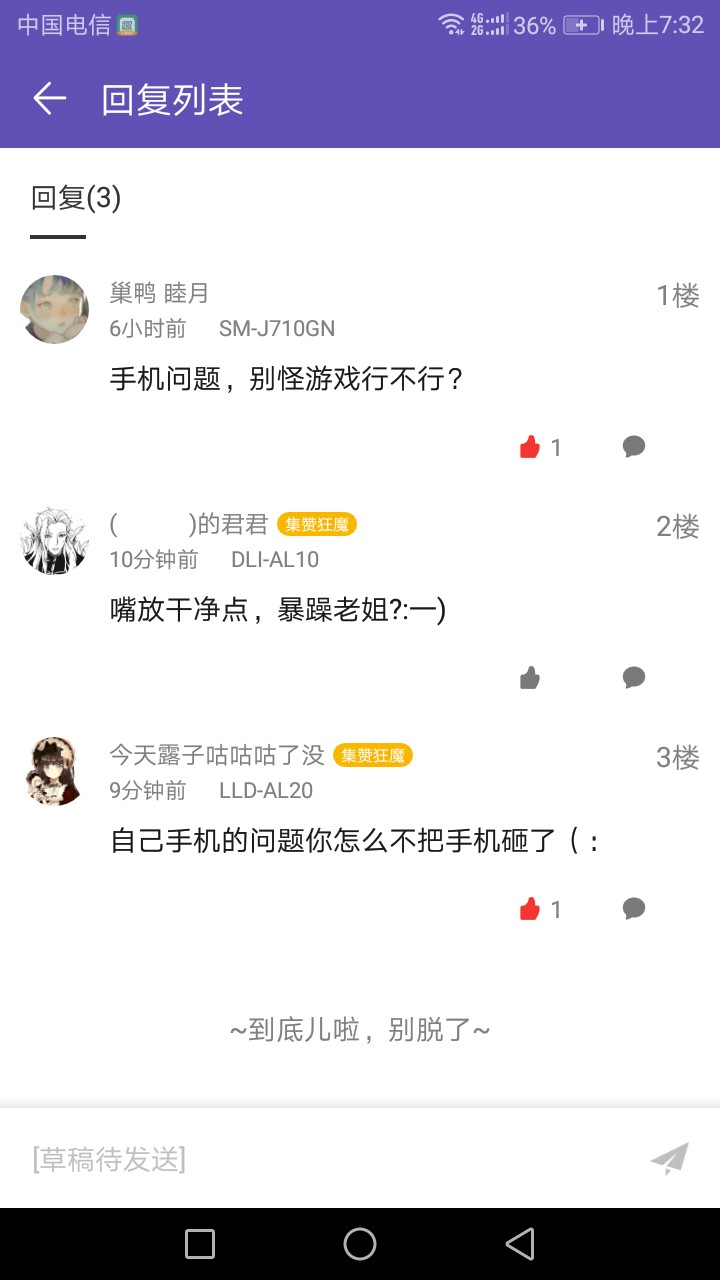Focus the 草稿待发送 reply input field
720x1280 pixels.
tap(320, 1159)
